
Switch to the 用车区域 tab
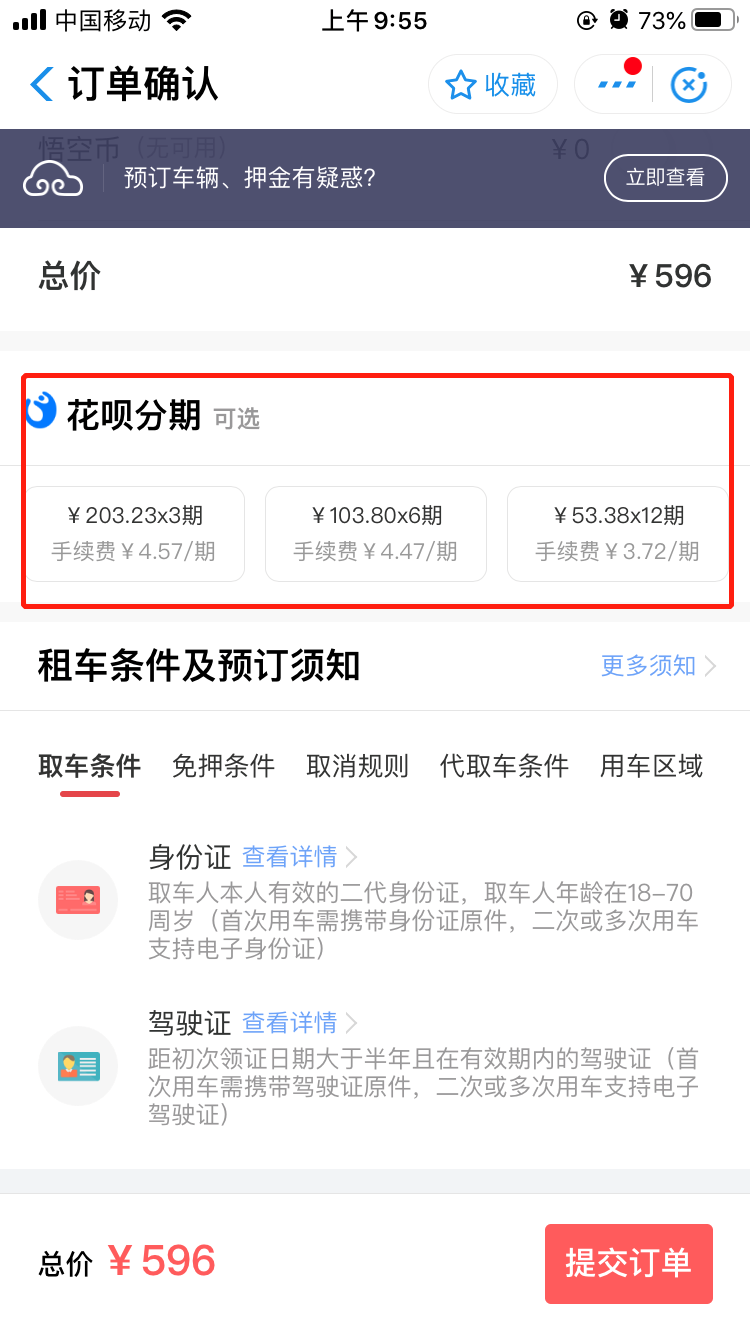(x=651, y=767)
